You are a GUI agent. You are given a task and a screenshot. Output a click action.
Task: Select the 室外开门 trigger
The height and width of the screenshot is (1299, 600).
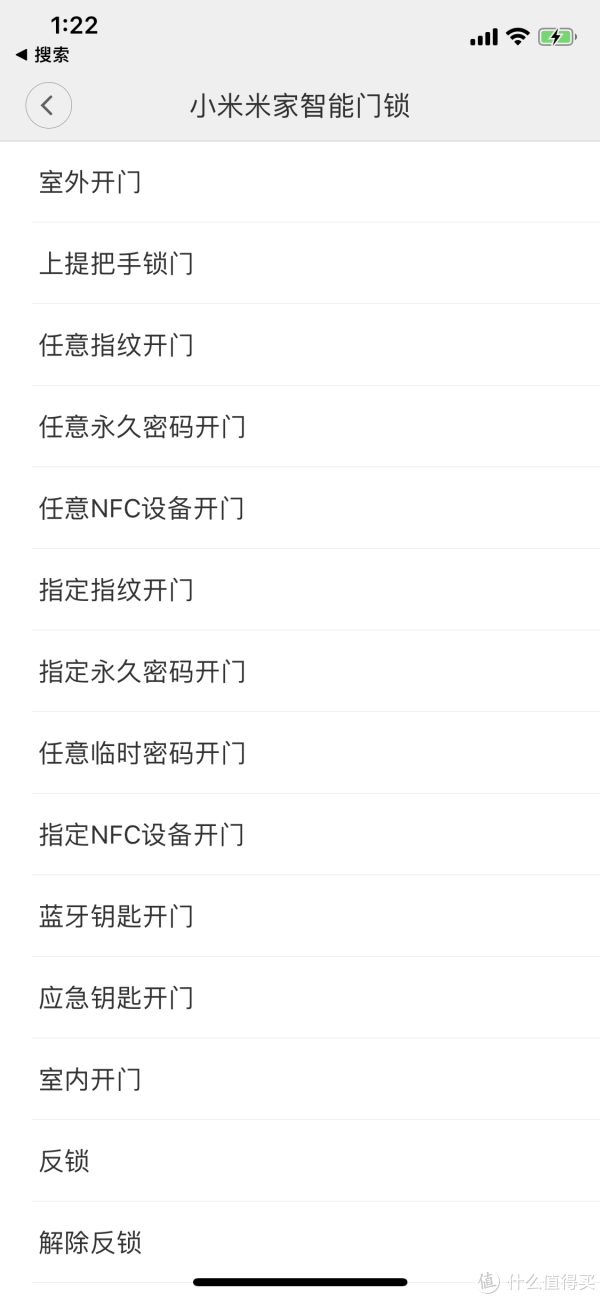point(300,182)
